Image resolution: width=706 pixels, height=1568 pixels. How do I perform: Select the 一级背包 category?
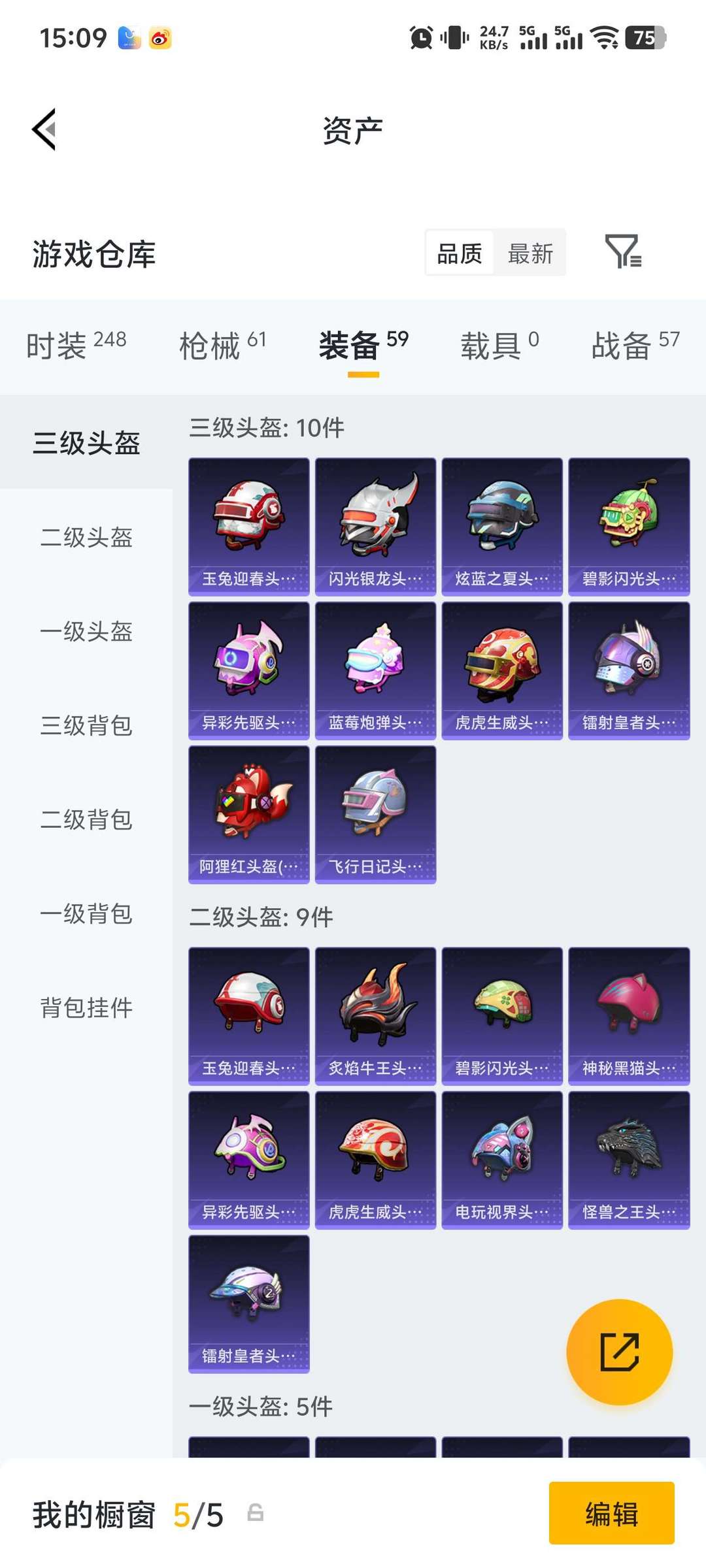coord(87,914)
